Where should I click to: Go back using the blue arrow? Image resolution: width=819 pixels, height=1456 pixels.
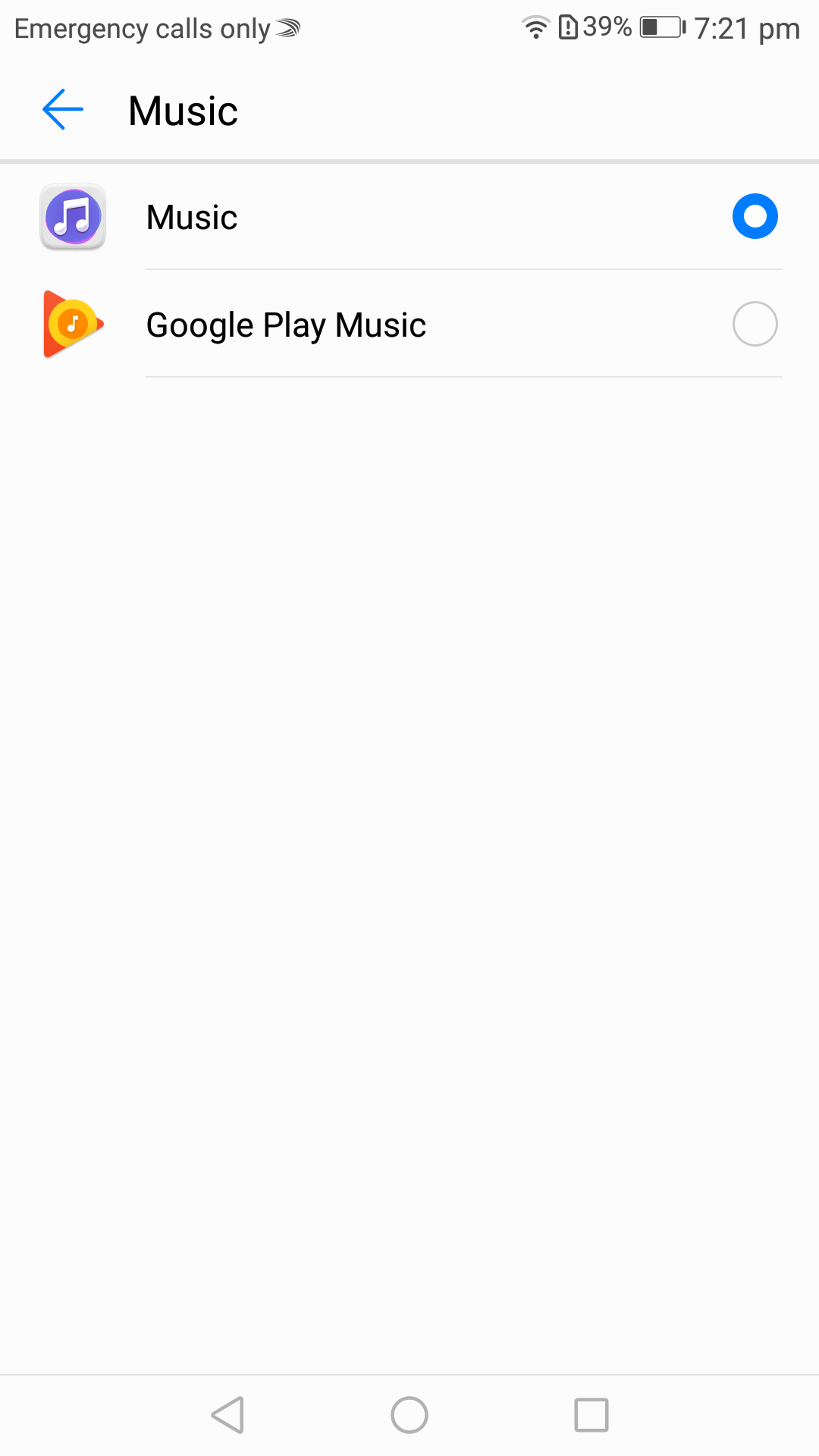pyautogui.click(x=63, y=110)
